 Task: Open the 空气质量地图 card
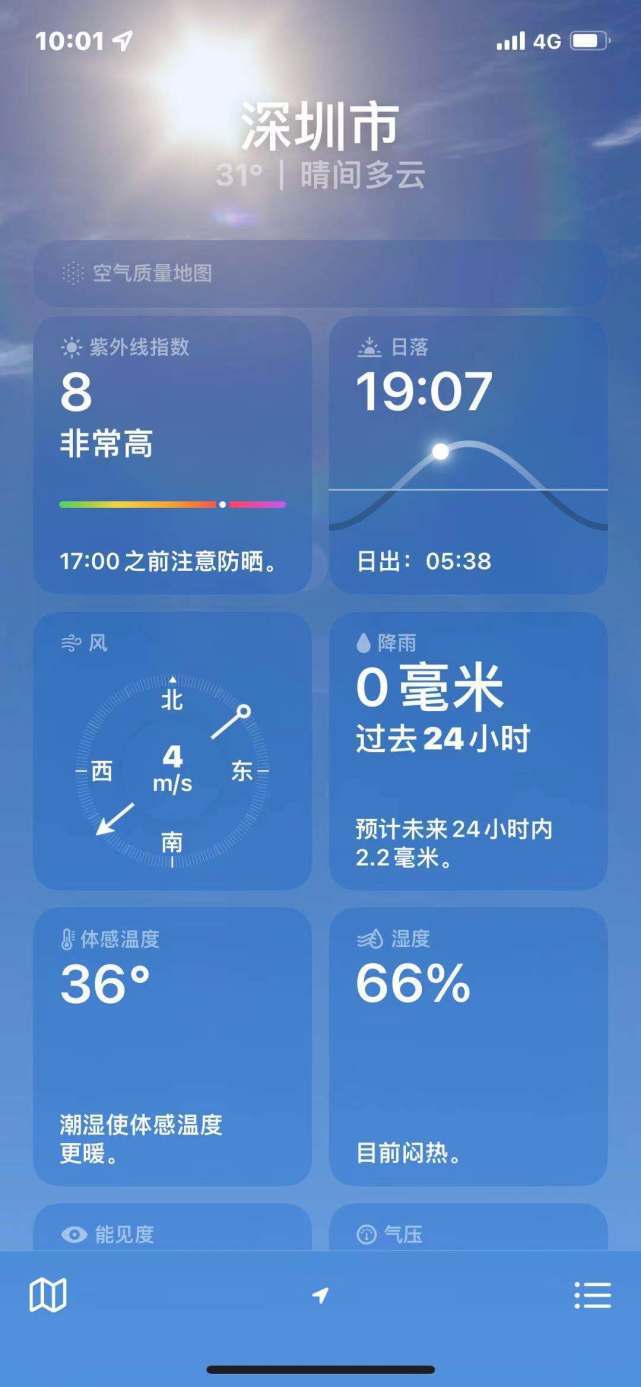click(320, 273)
